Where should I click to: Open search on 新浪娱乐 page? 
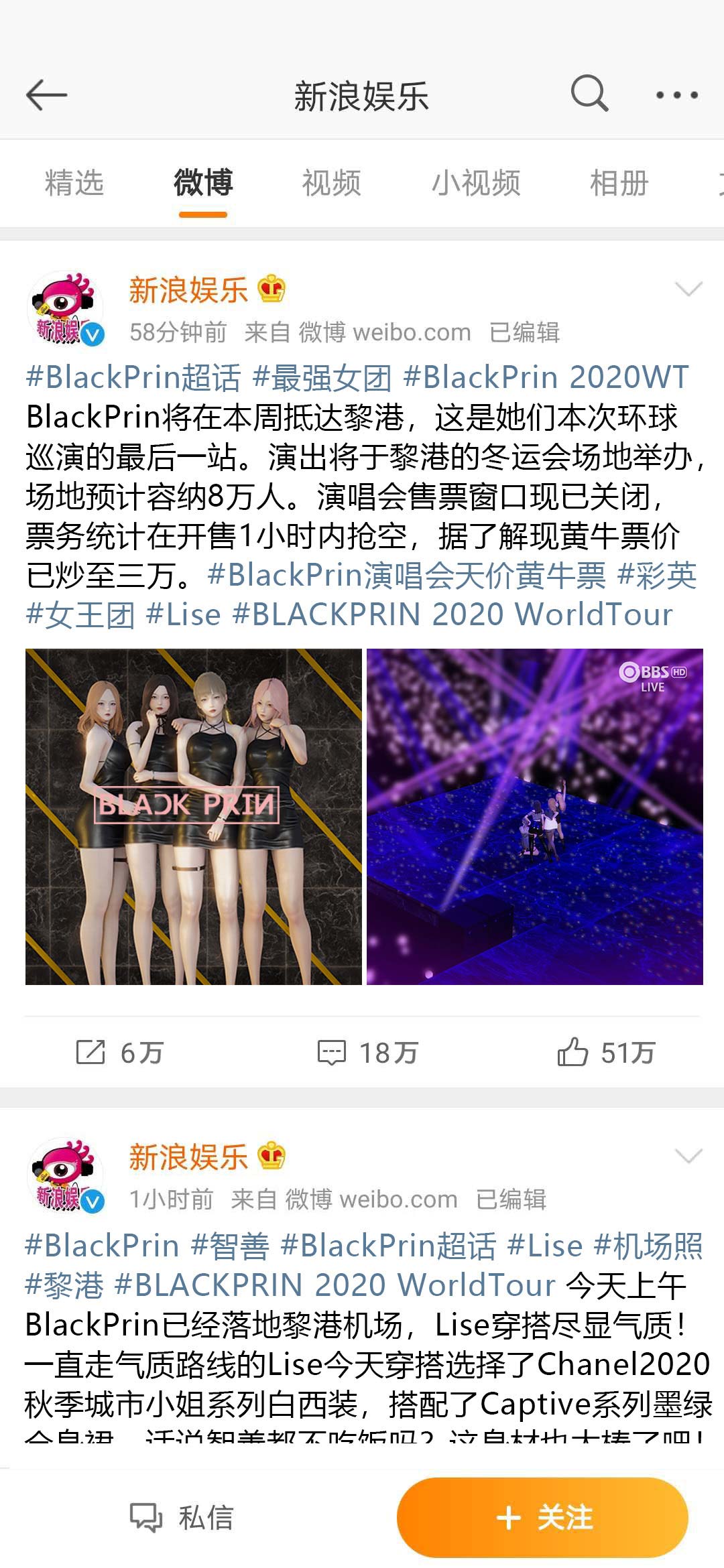coord(589,93)
